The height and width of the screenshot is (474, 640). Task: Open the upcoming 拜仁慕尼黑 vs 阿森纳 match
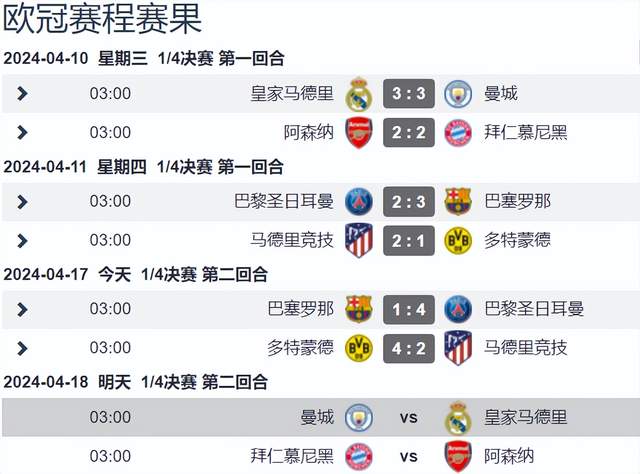[x=407, y=455]
